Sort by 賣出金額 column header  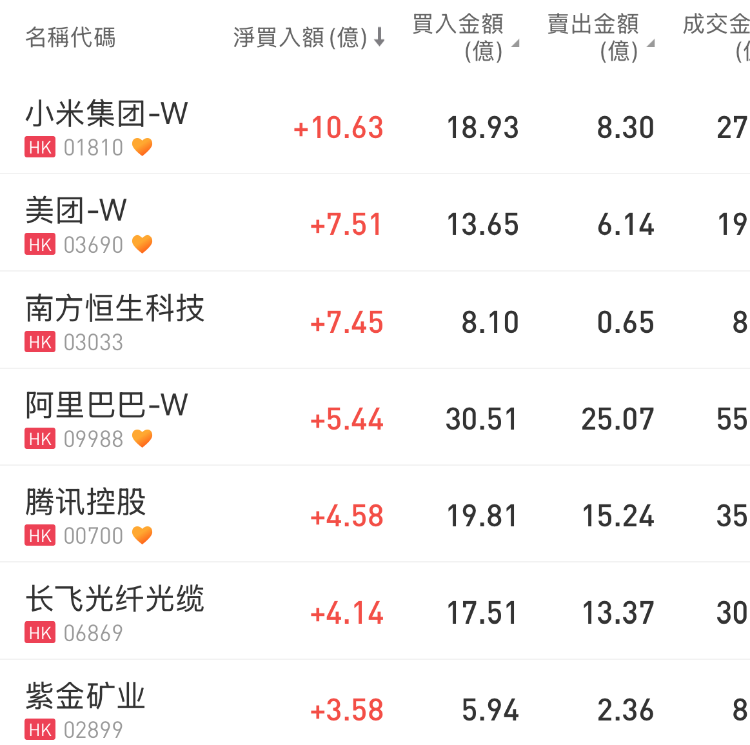tap(599, 37)
